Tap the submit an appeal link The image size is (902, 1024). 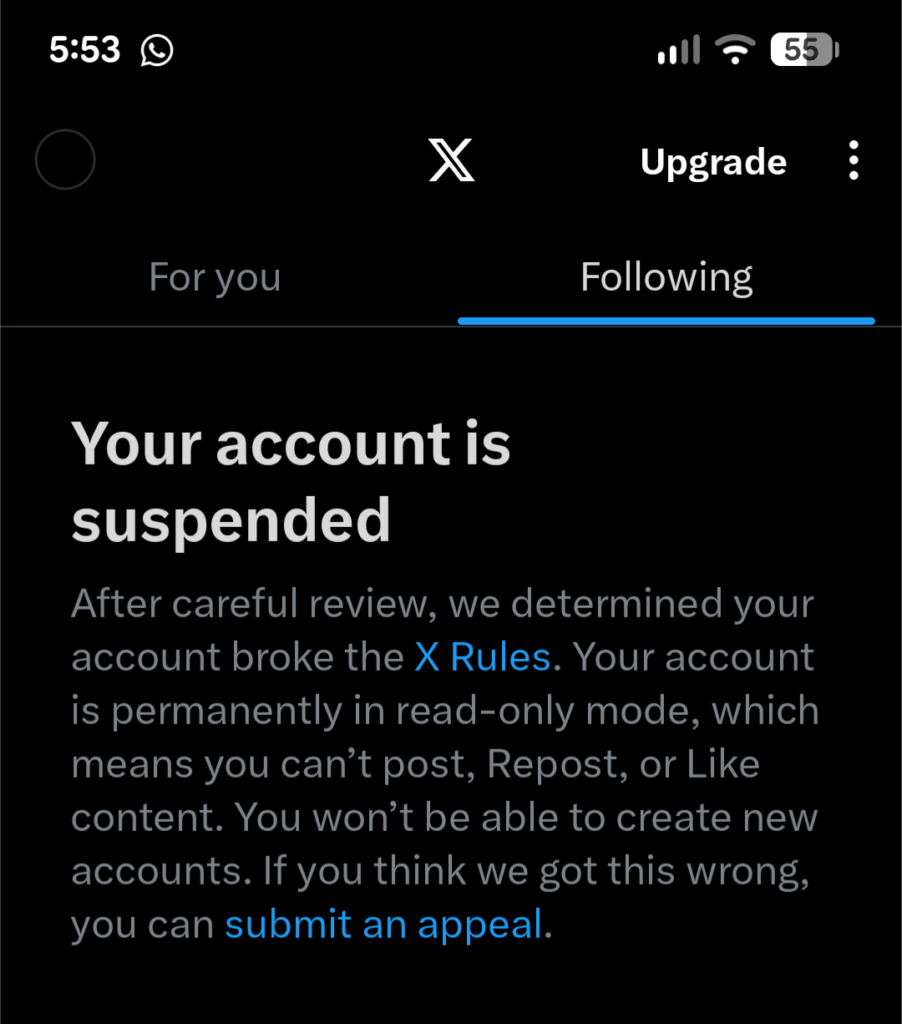(383, 924)
